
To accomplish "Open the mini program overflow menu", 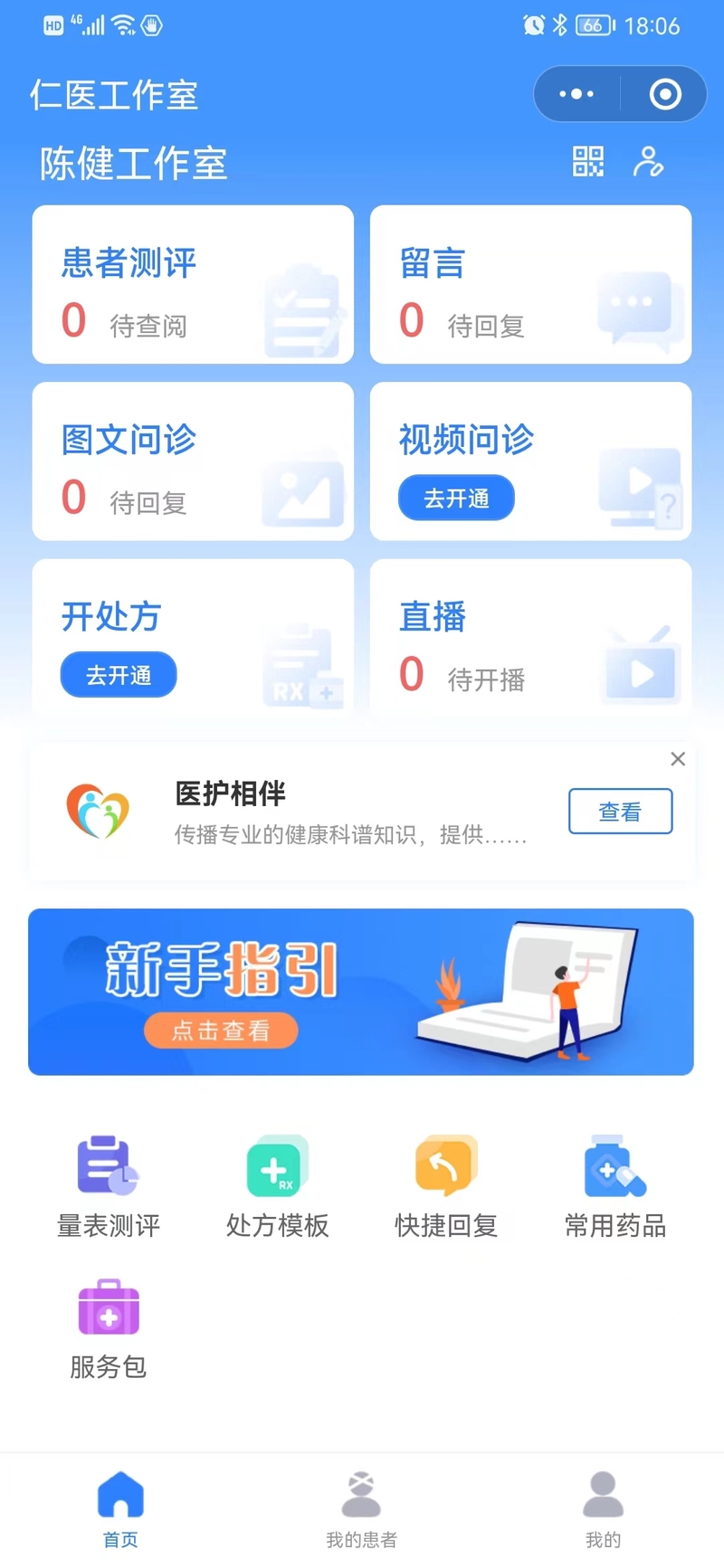I will (x=576, y=94).
